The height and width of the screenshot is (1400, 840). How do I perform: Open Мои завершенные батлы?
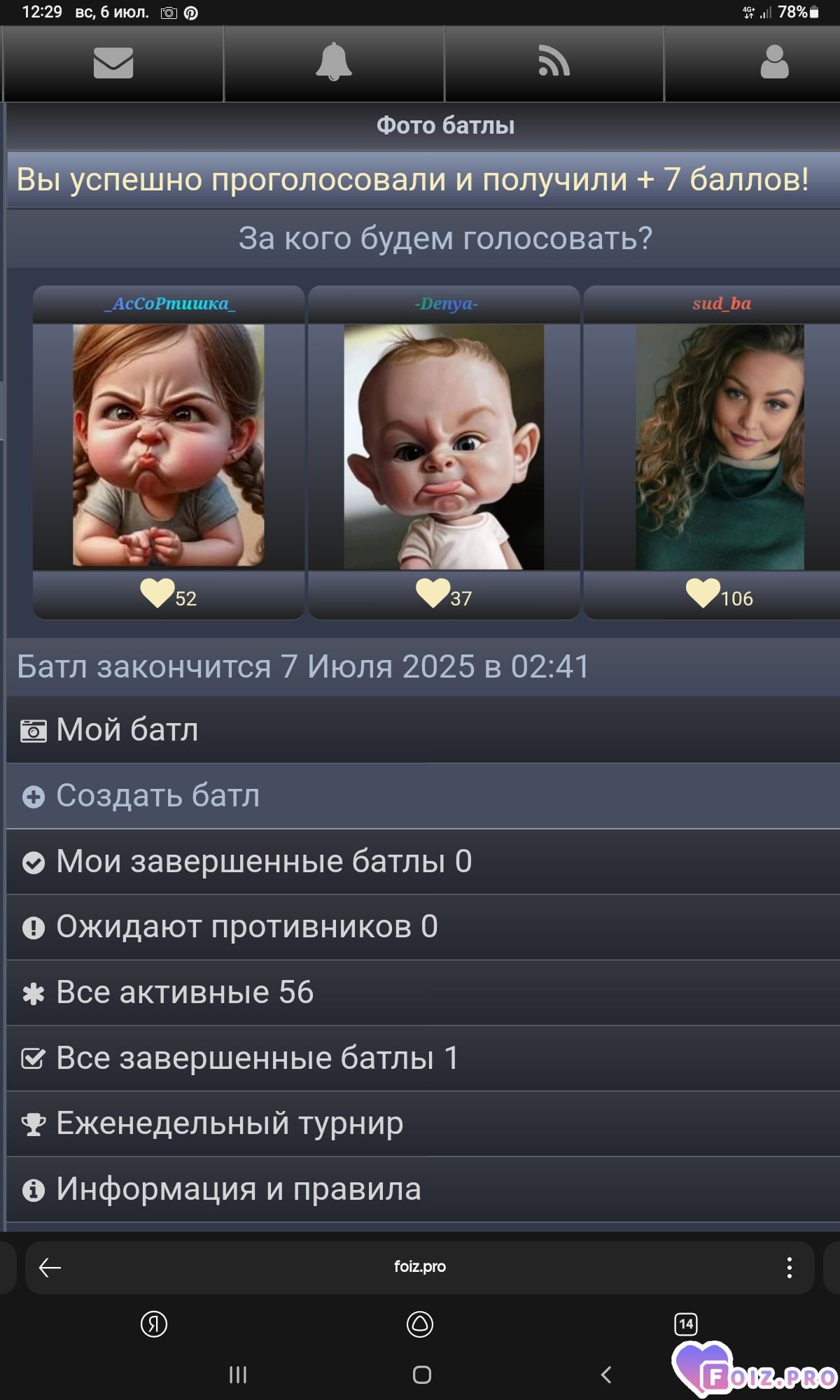[423, 862]
